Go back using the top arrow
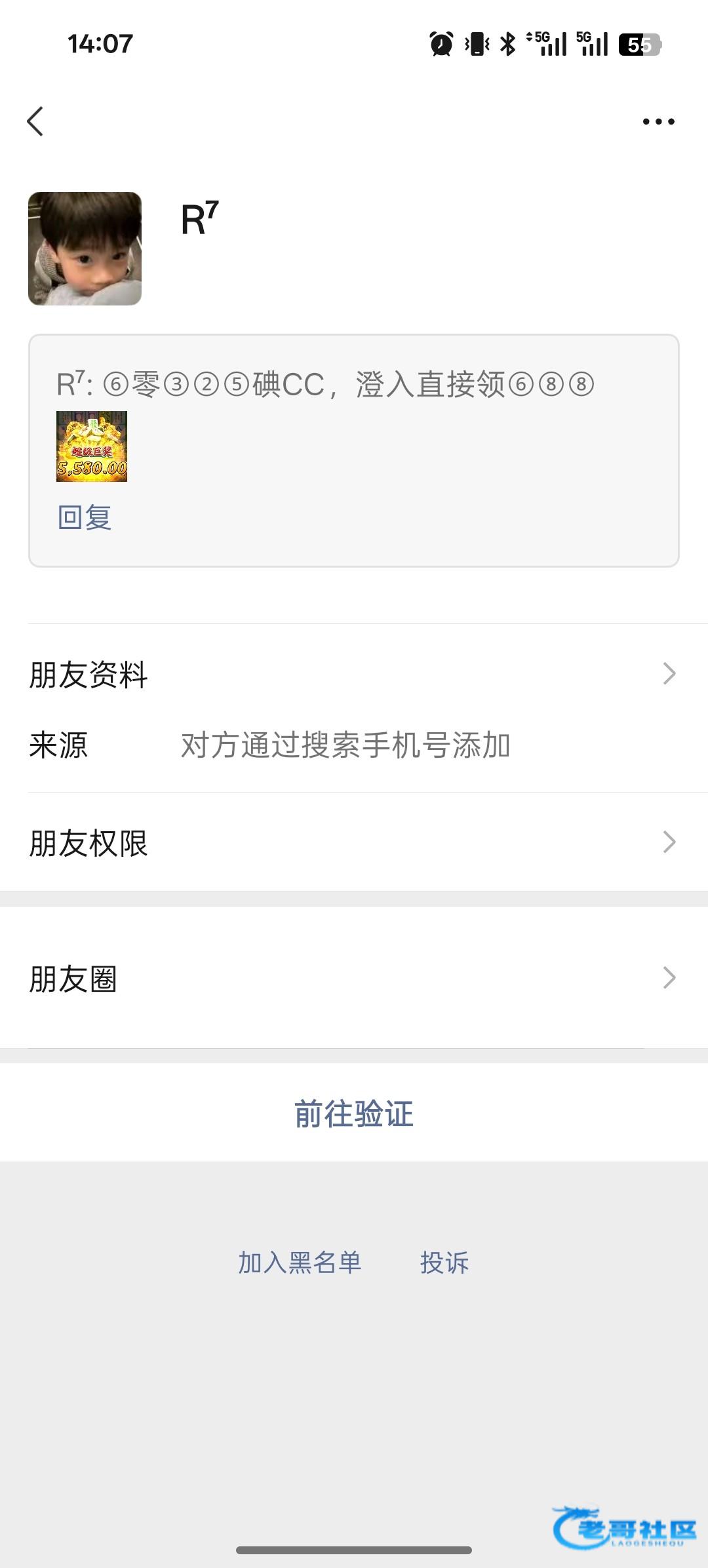The width and height of the screenshot is (708, 1568). 35,122
